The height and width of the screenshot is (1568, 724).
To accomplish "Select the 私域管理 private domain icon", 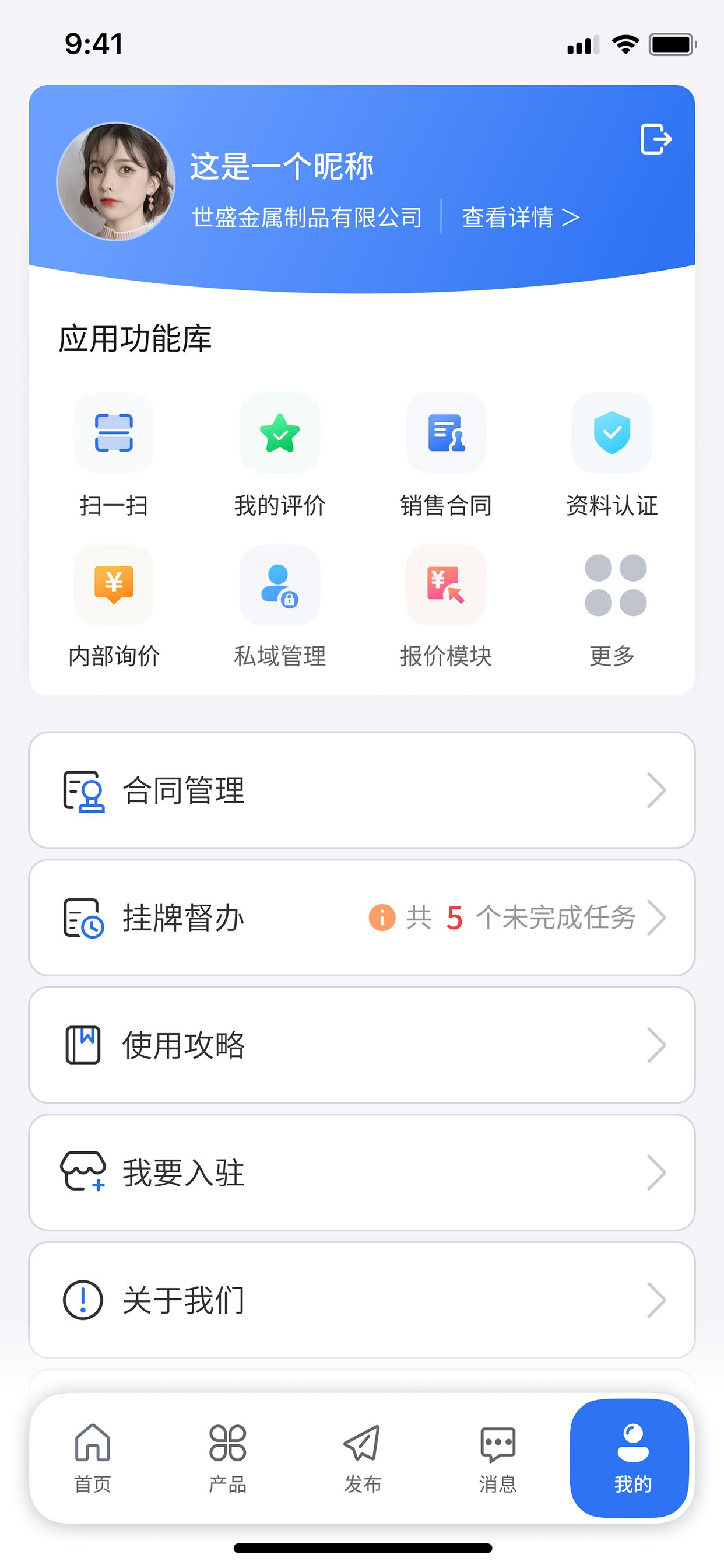I will (279, 586).
